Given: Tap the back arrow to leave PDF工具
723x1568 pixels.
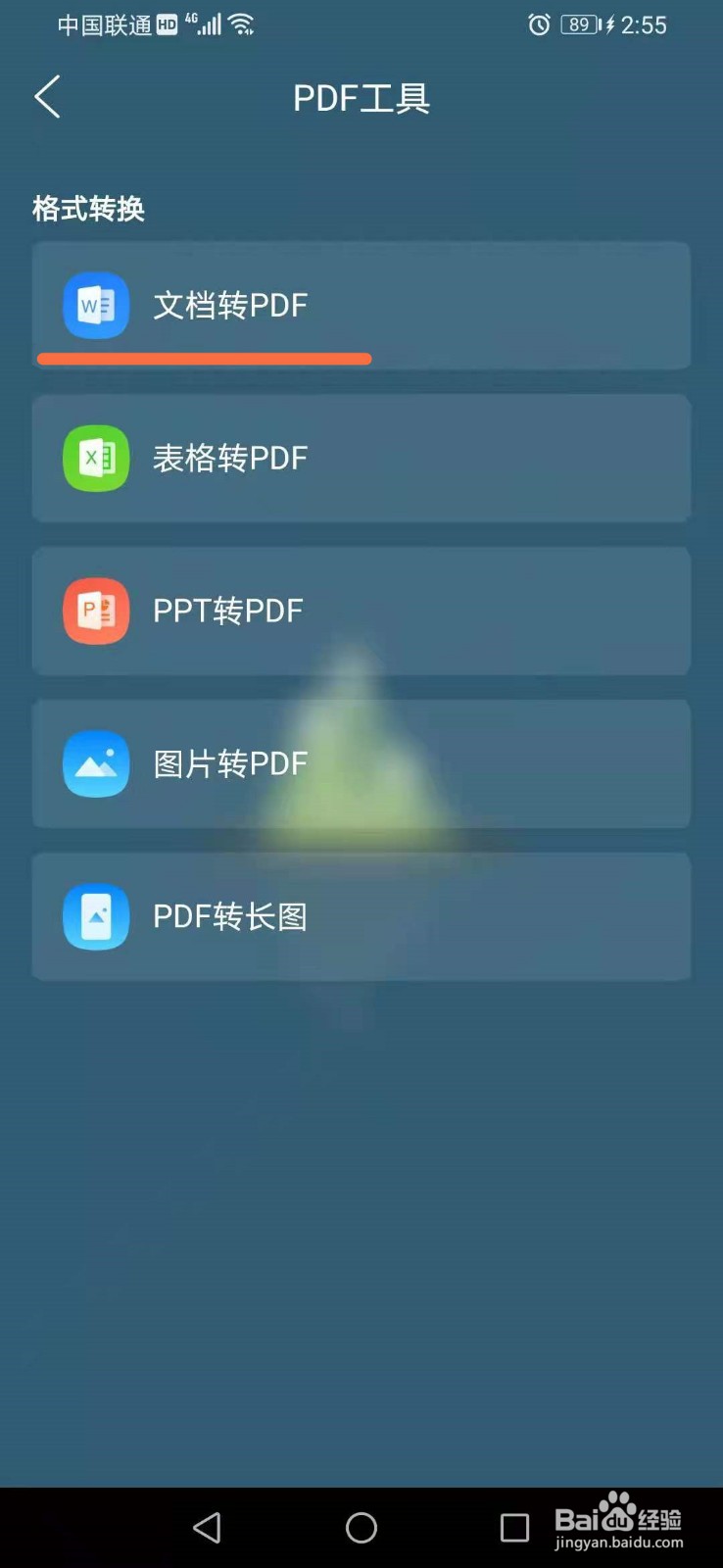Looking at the screenshot, I should point(46,97).
